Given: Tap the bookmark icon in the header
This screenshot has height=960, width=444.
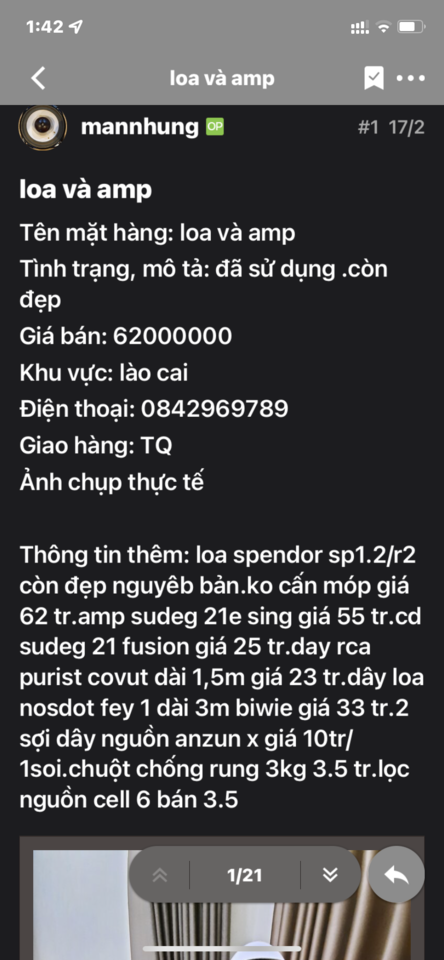Looking at the screenshot, I should click(x=374, y=78).
